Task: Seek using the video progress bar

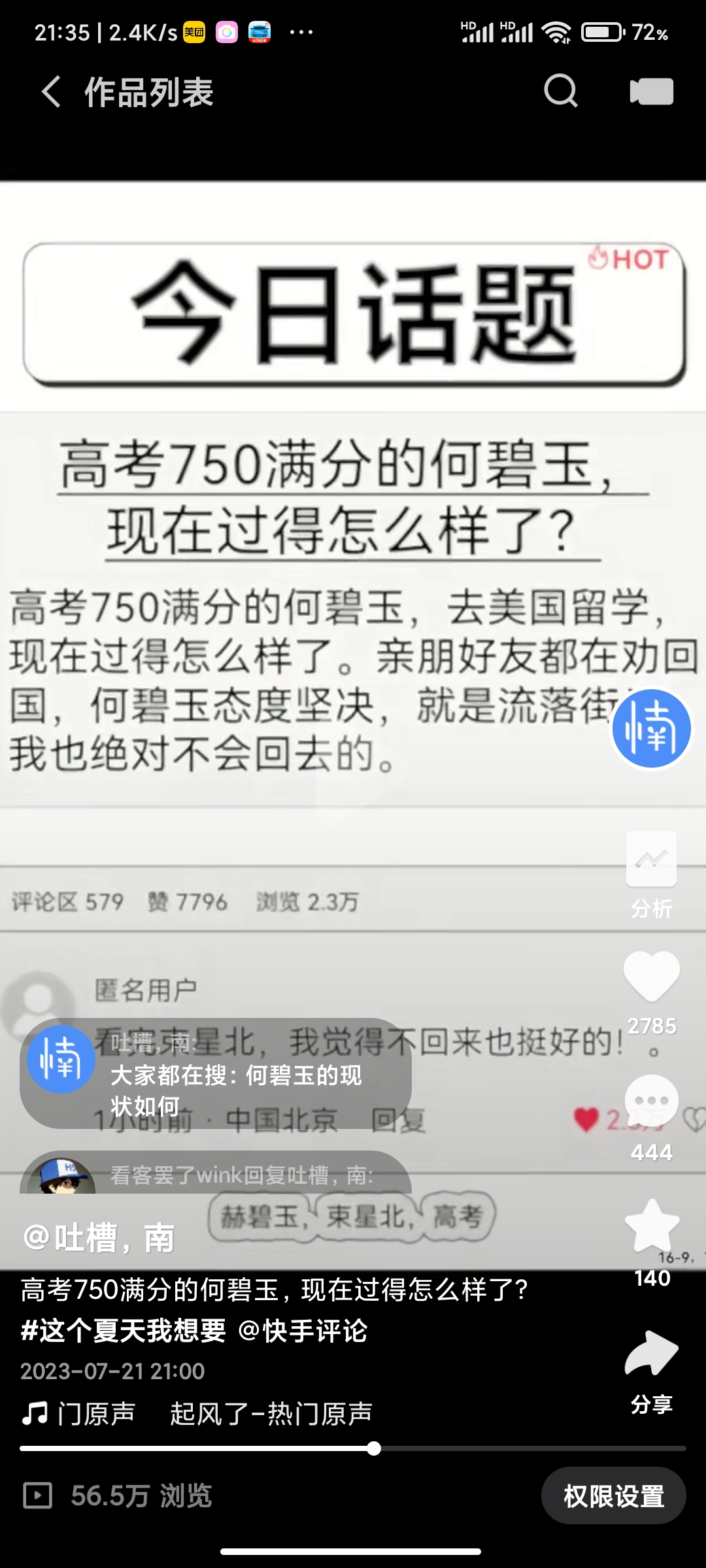Action: point(374,1448)
